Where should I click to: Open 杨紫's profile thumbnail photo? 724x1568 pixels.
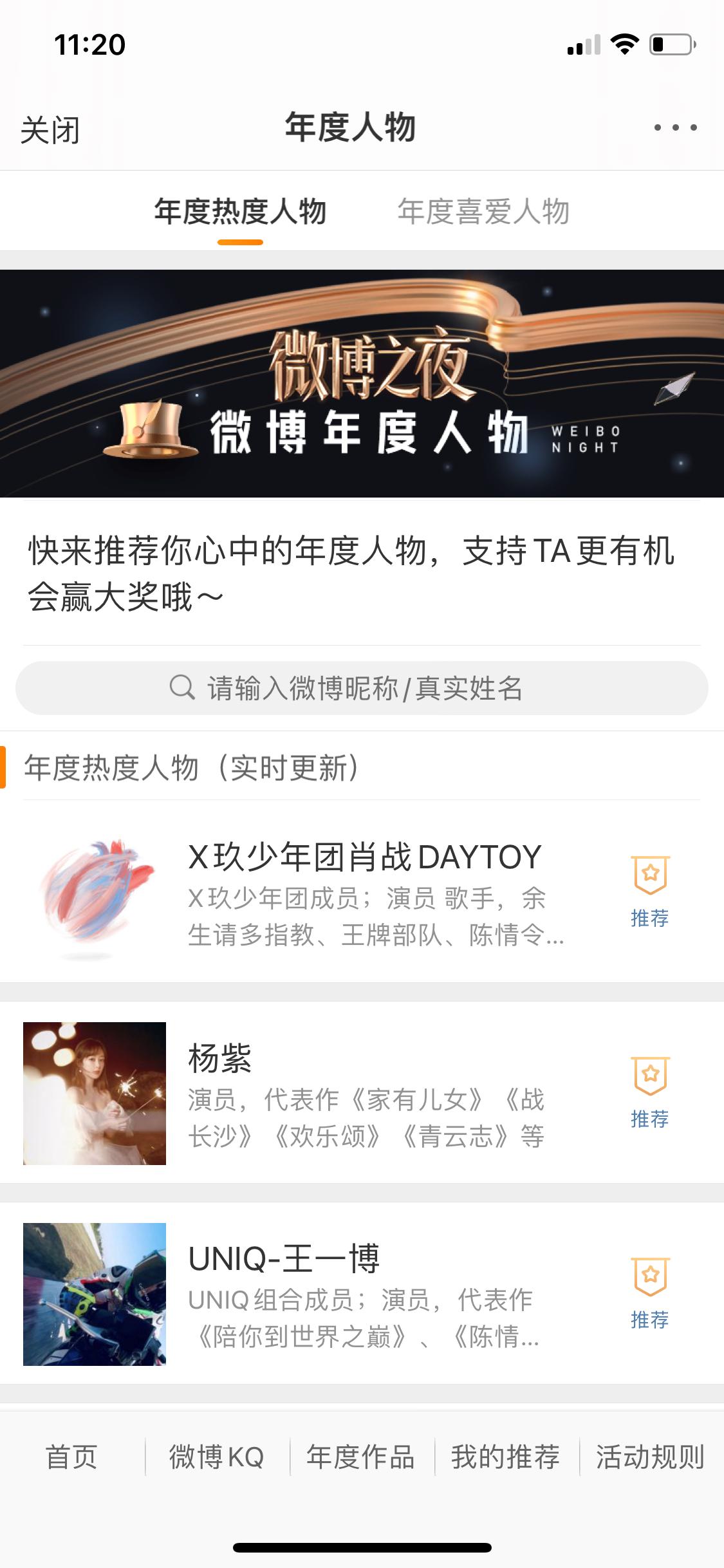tap(94, 1094)
